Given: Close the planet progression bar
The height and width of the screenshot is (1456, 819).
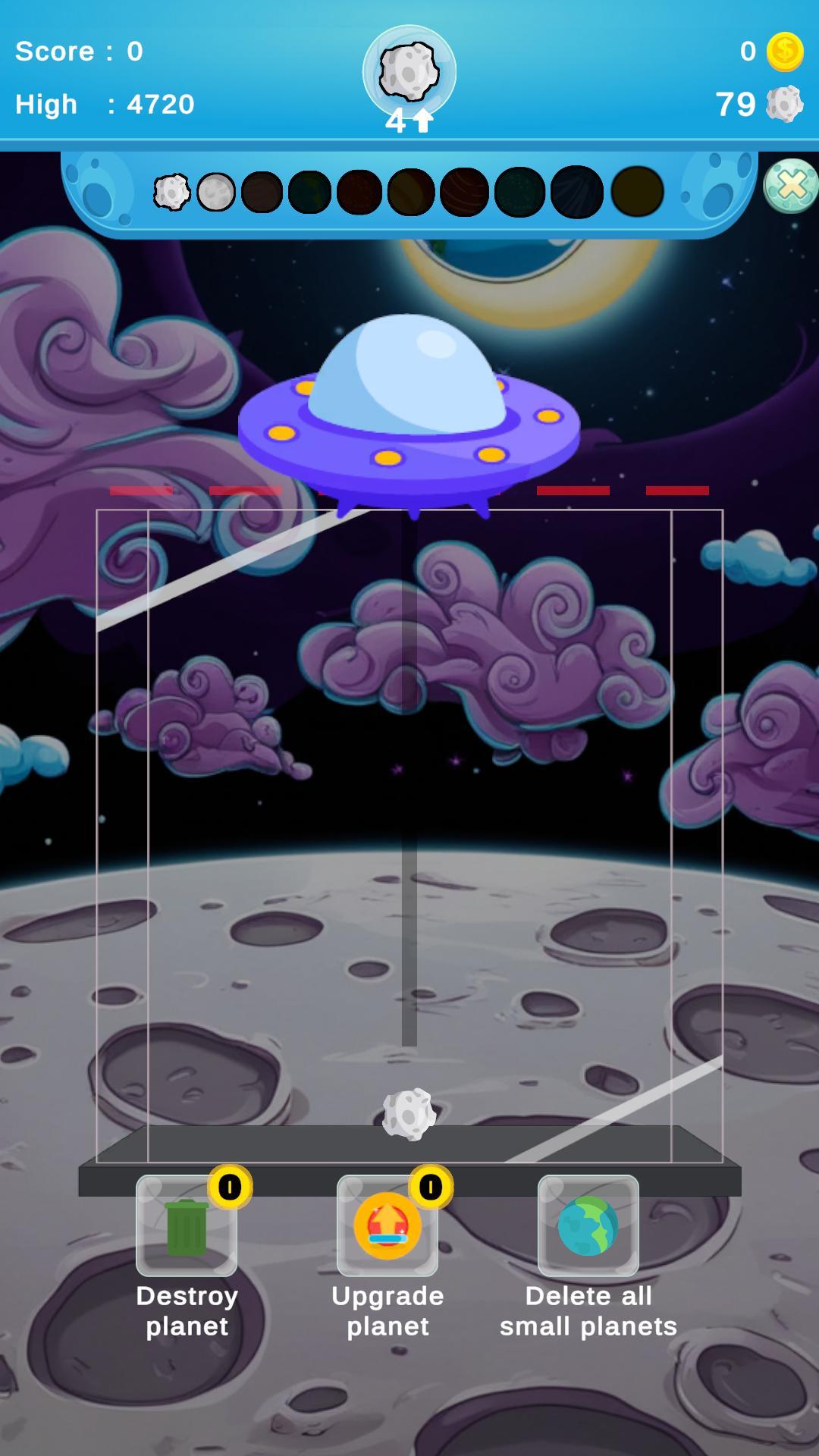Looking at the screenshot, I should 791,186.
